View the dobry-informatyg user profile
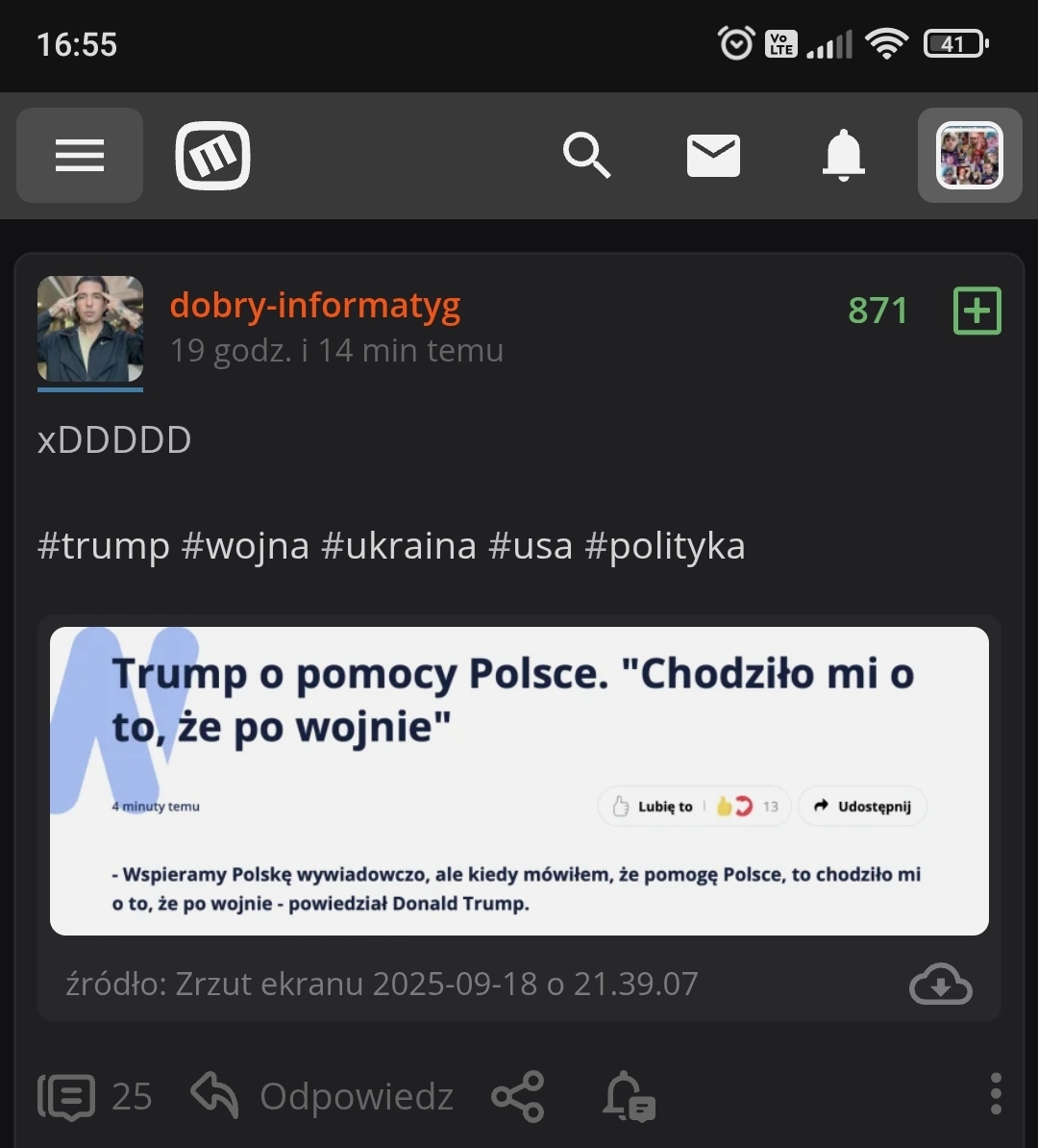Image resolution: width=1038 pixels, height=1148 pixels. pyautogui.click(x=315, y=307)
